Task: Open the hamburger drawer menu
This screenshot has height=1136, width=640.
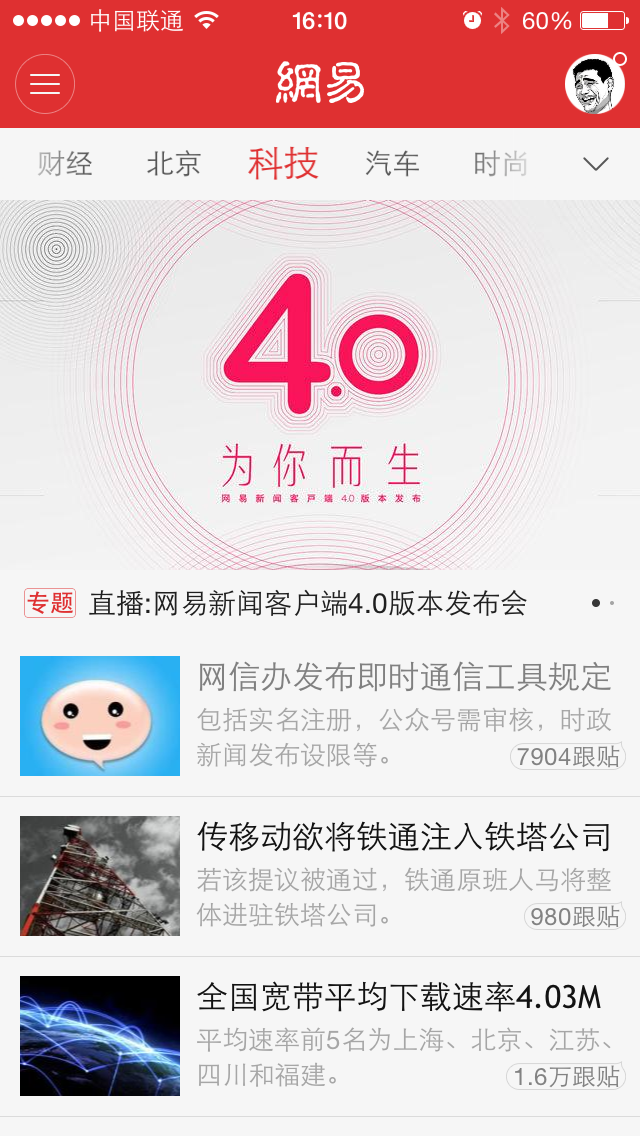Action: pyautogui.click(x=45, y=85)
